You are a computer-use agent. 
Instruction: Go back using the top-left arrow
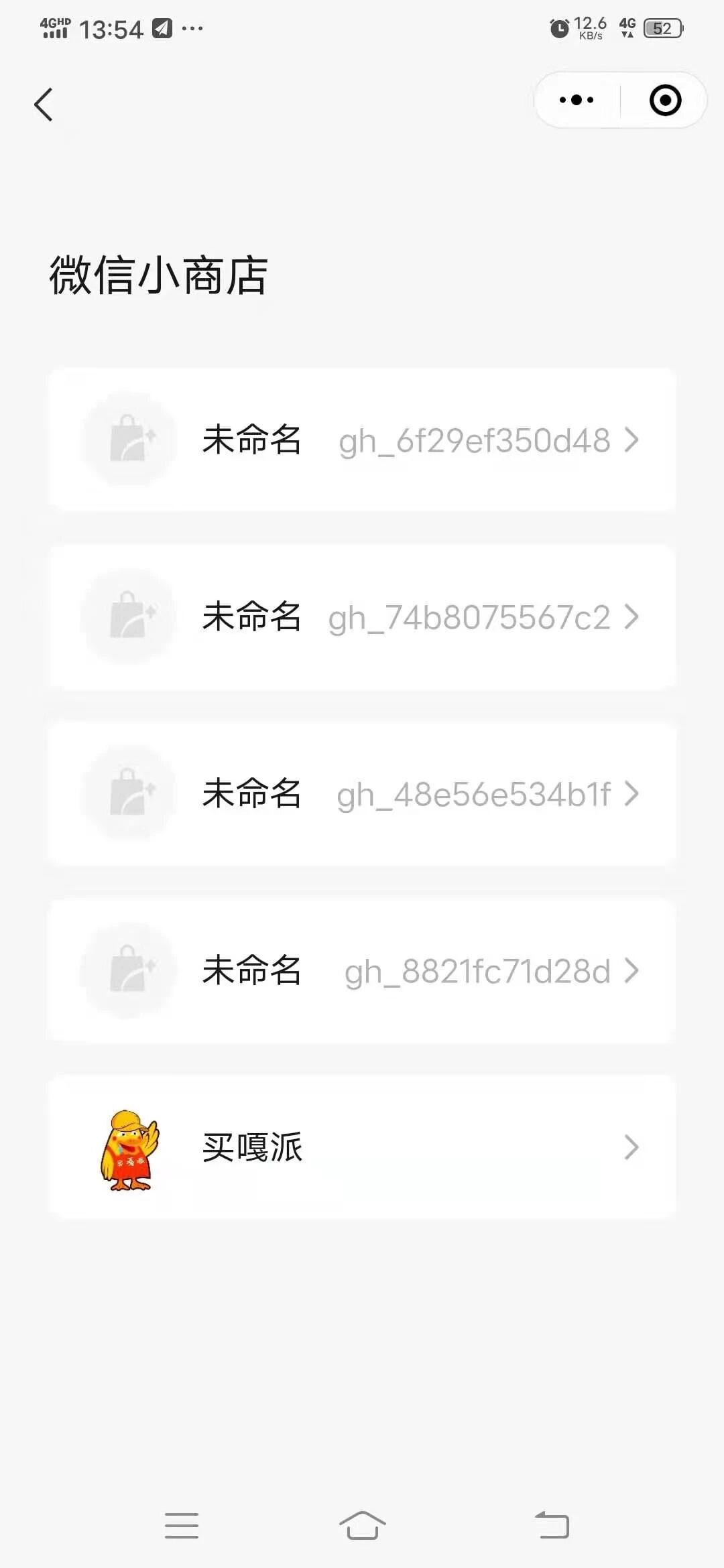44,105
